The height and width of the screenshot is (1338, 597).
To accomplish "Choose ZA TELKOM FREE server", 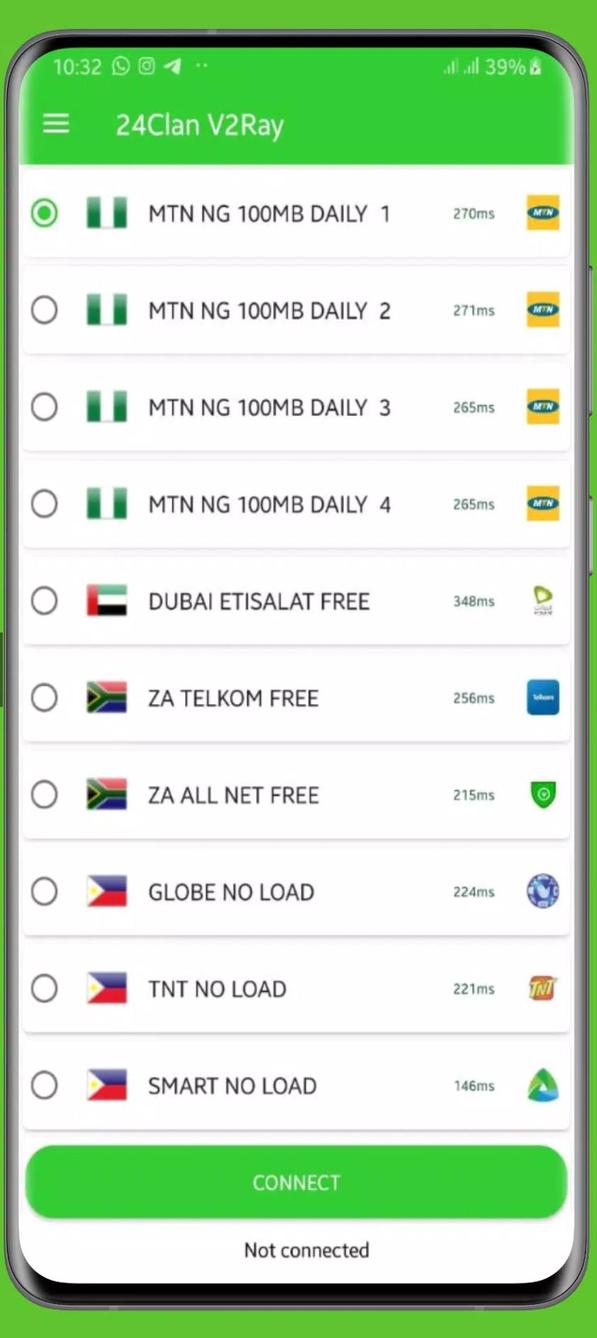I will coord(296,698).
